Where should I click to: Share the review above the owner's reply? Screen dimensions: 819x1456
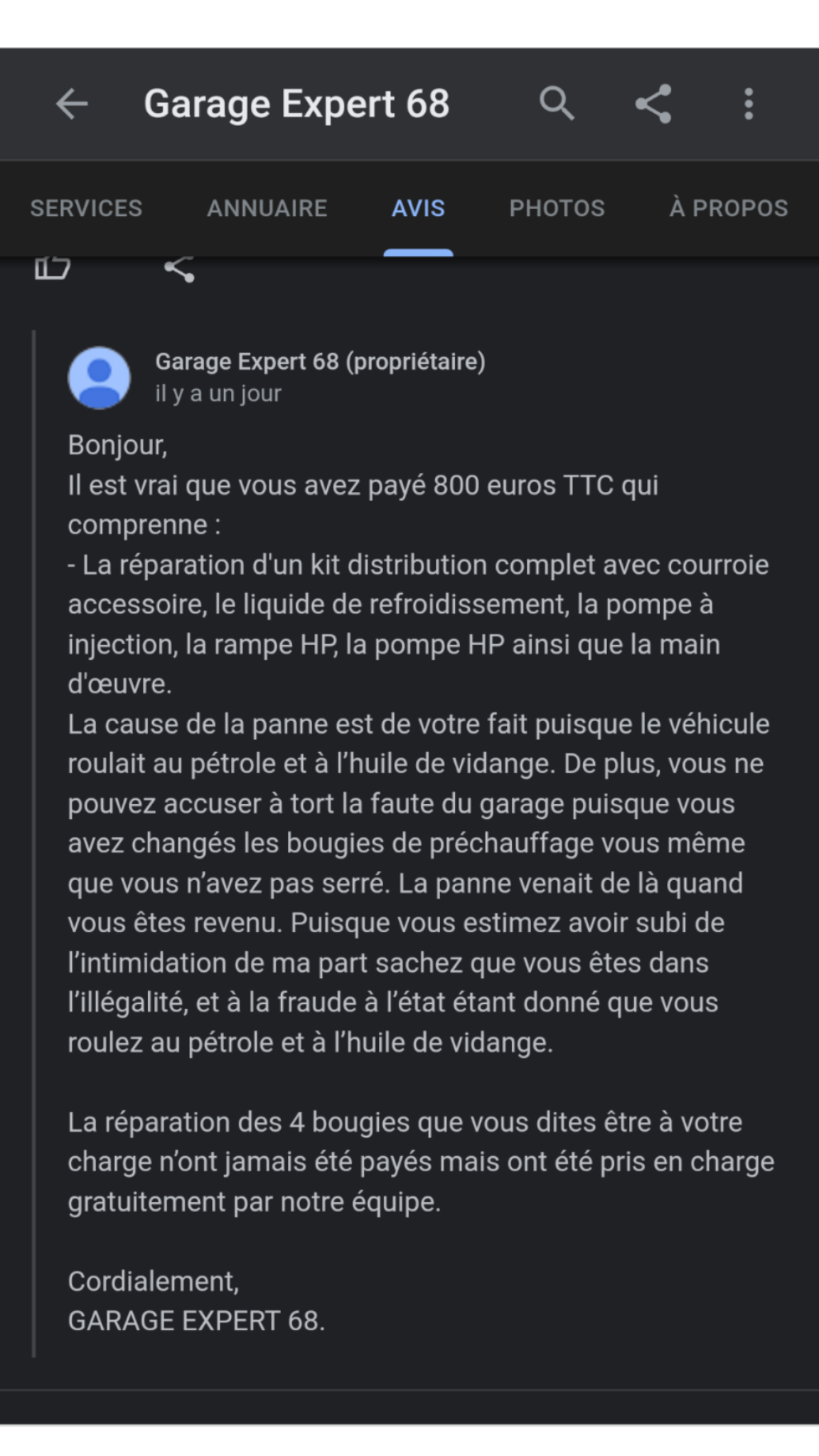click(179, 269)
